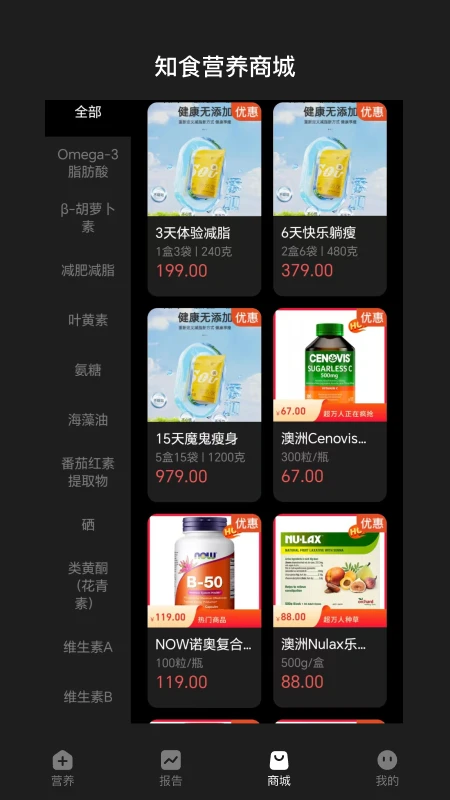View the 15天魔鬼瘦身 product

click(x=204, y=405)
